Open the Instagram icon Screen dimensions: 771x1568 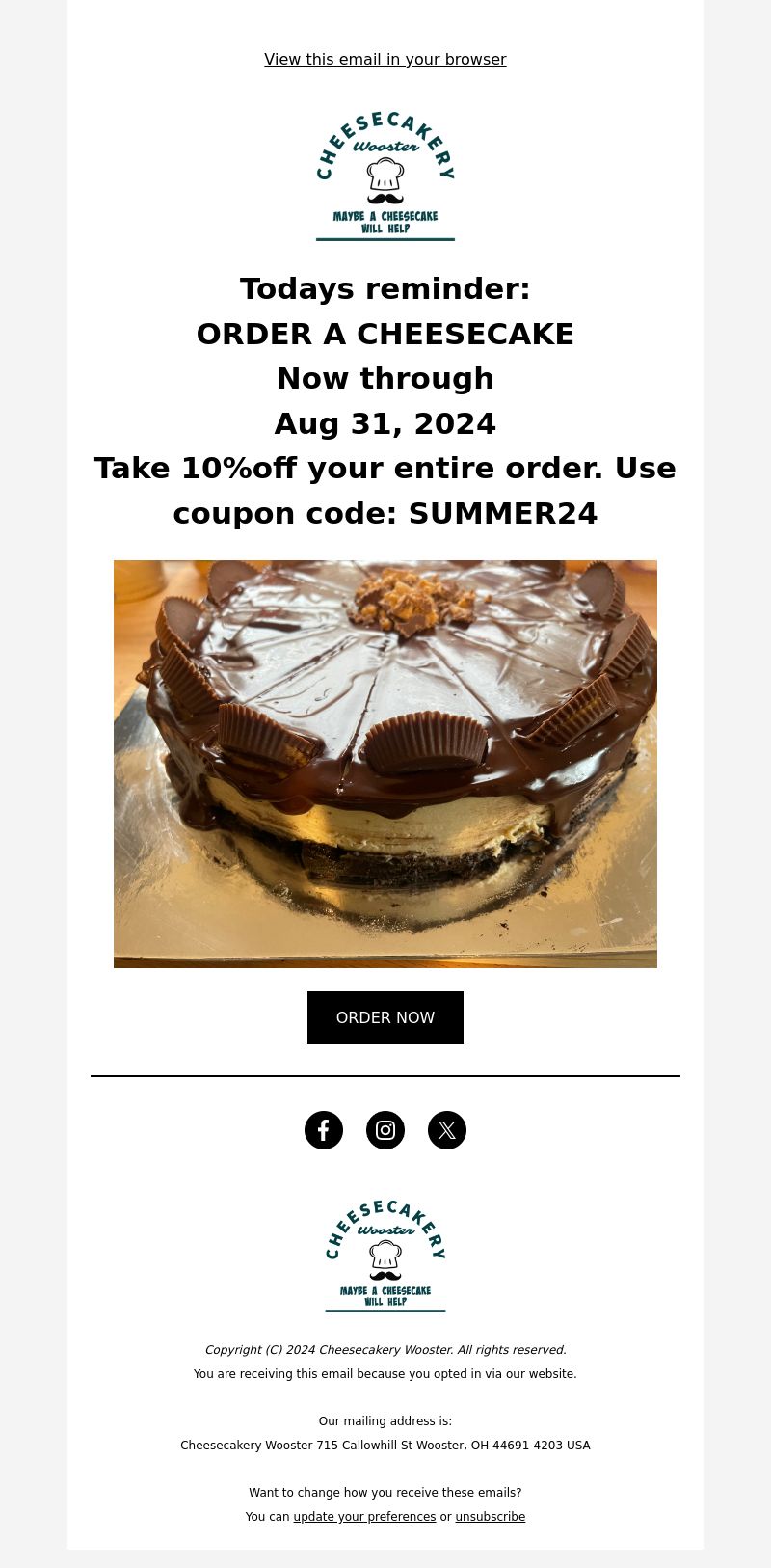pos(385,1130)
